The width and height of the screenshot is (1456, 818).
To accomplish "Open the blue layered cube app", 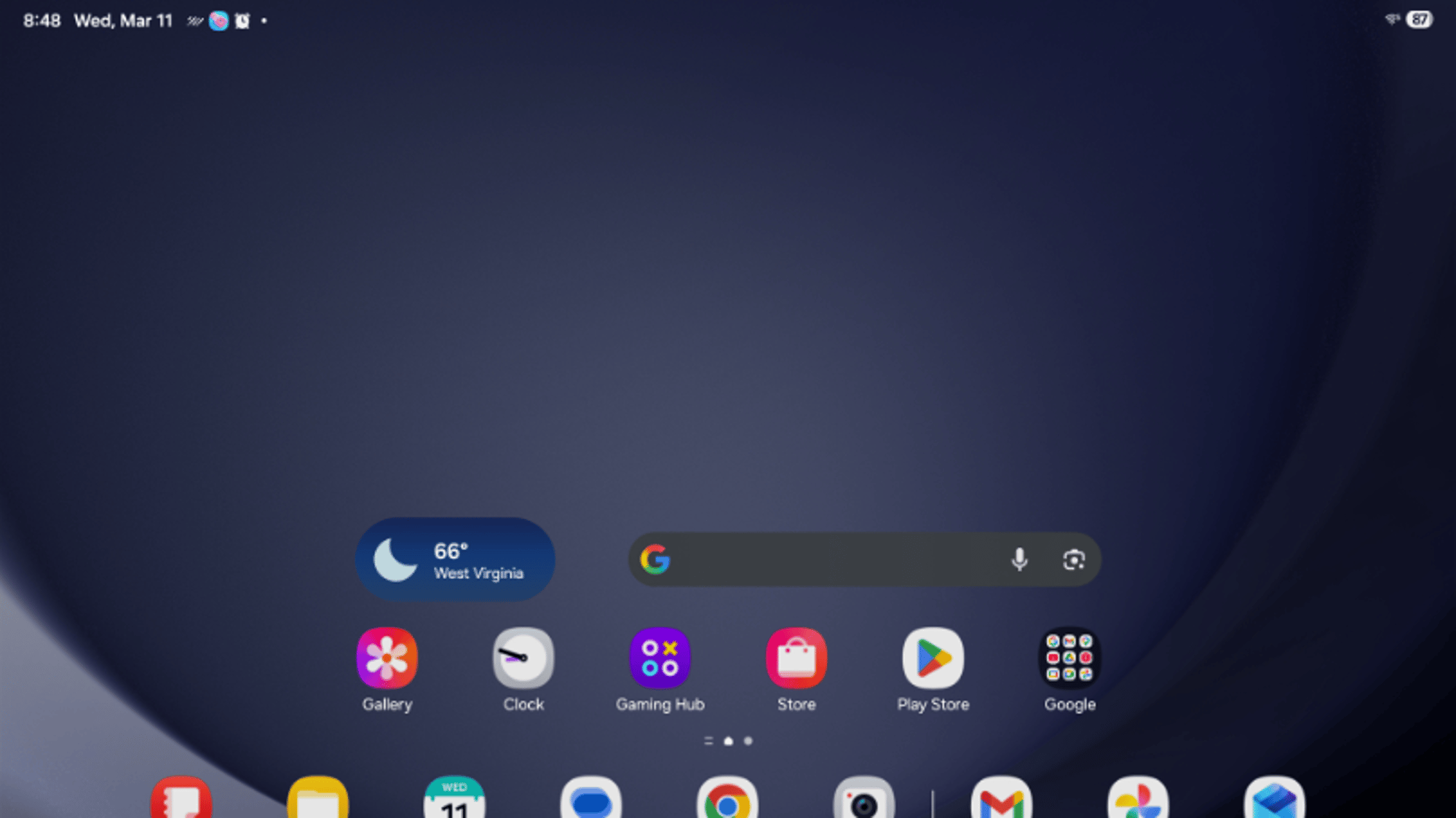I will tap(1274, 800).
